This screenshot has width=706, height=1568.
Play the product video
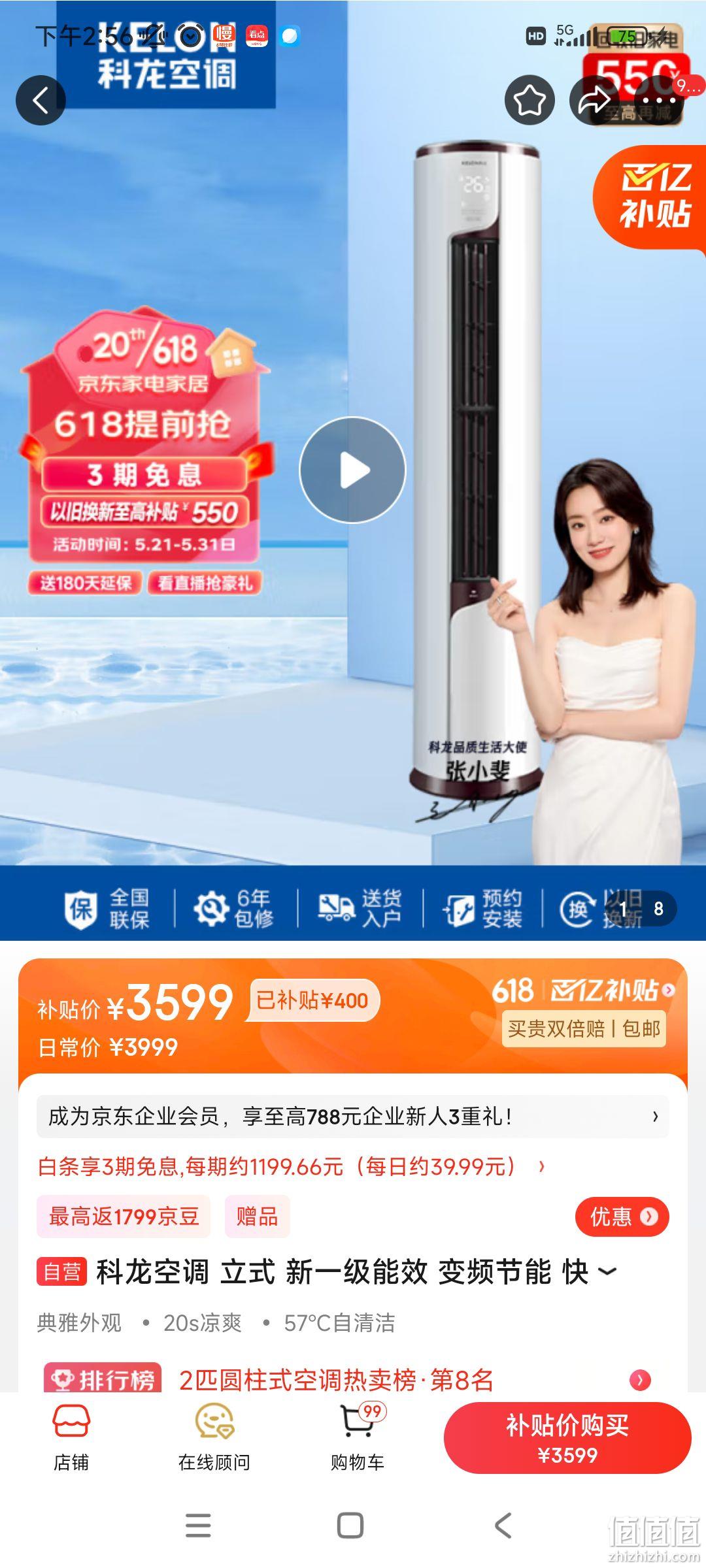[x=353, y=470]
